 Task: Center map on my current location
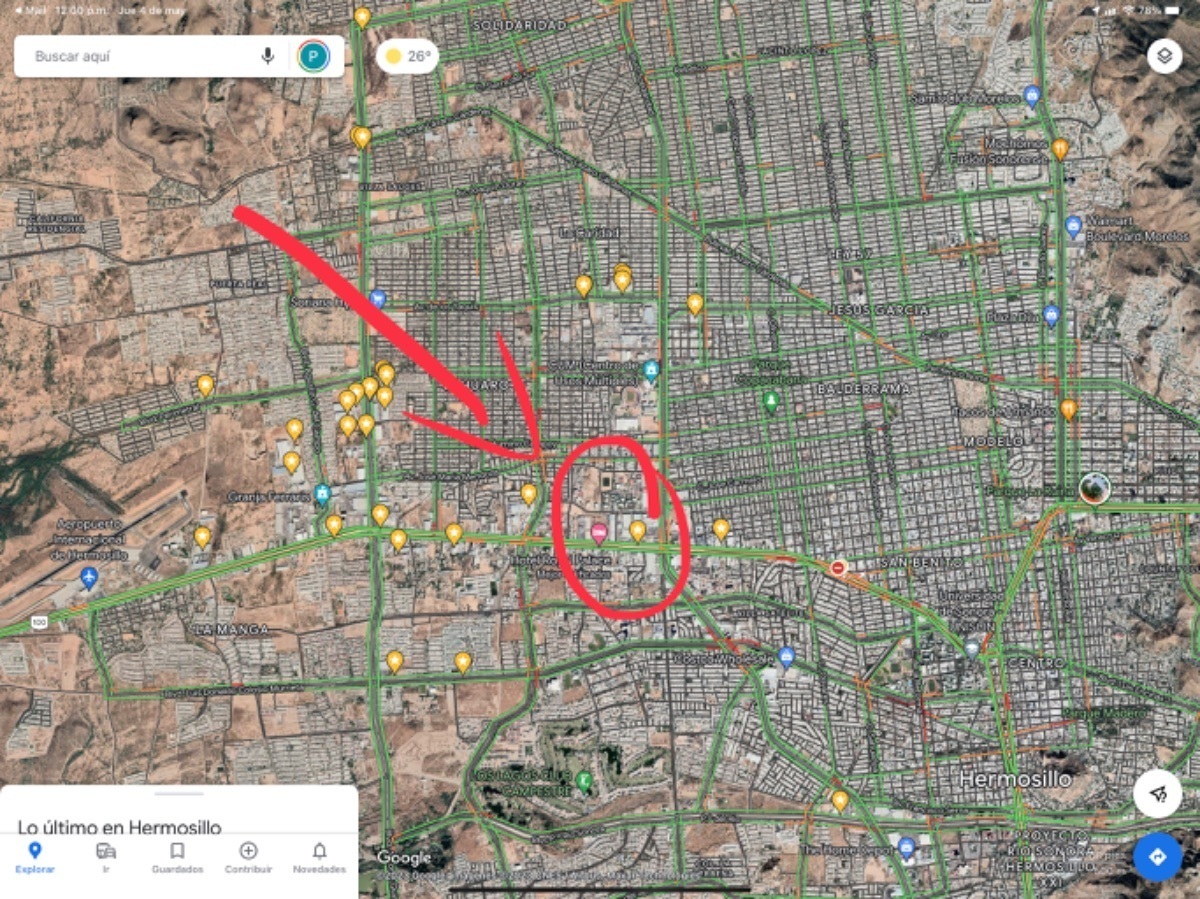pyautogui.click(x=1158, y=794)
